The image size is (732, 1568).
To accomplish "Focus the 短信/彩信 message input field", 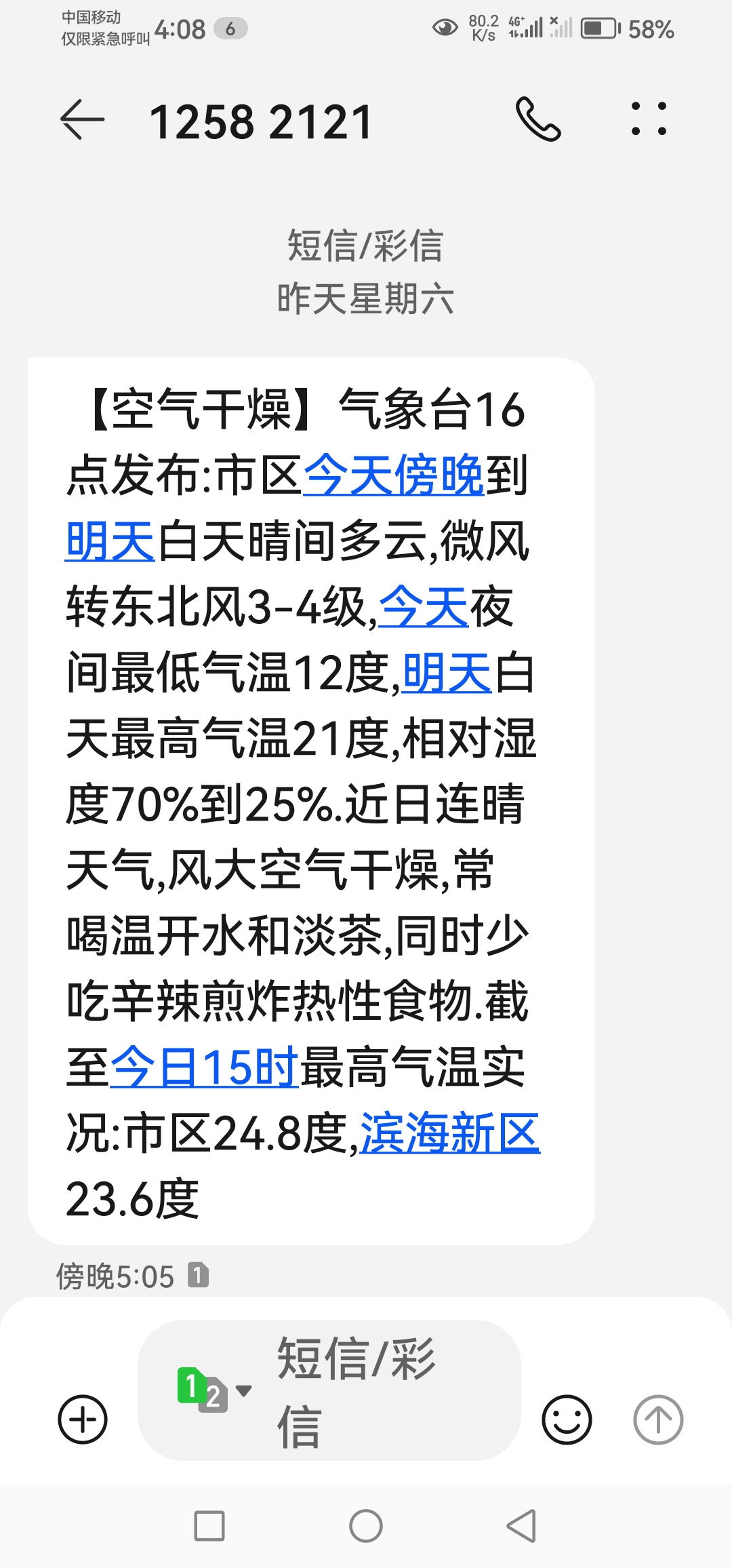I will point(380,1390).
